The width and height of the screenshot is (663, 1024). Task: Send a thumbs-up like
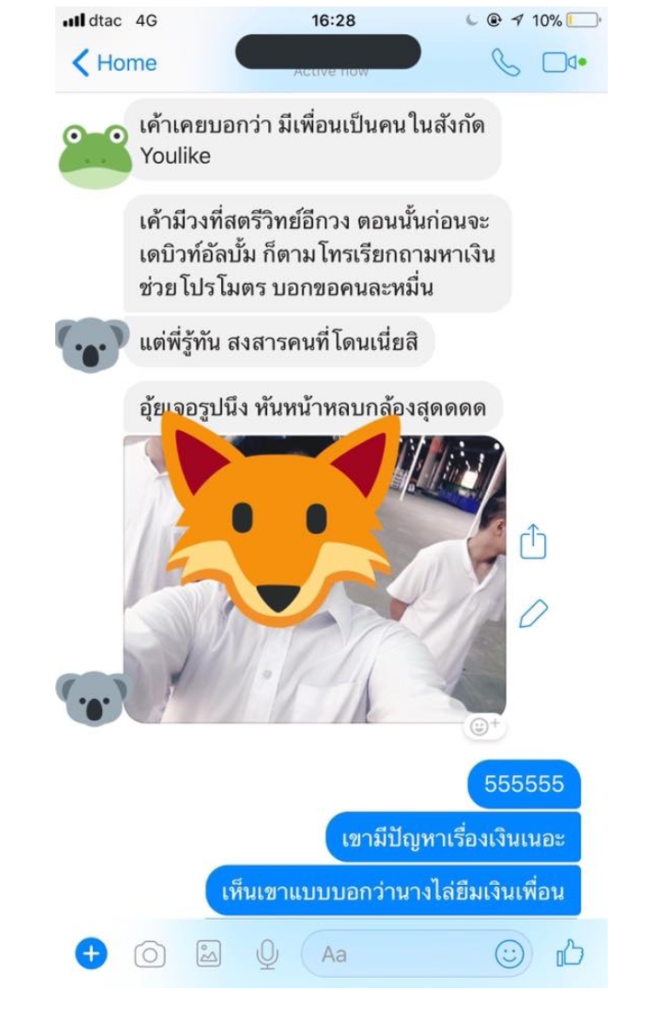click(x=570, y=954)
